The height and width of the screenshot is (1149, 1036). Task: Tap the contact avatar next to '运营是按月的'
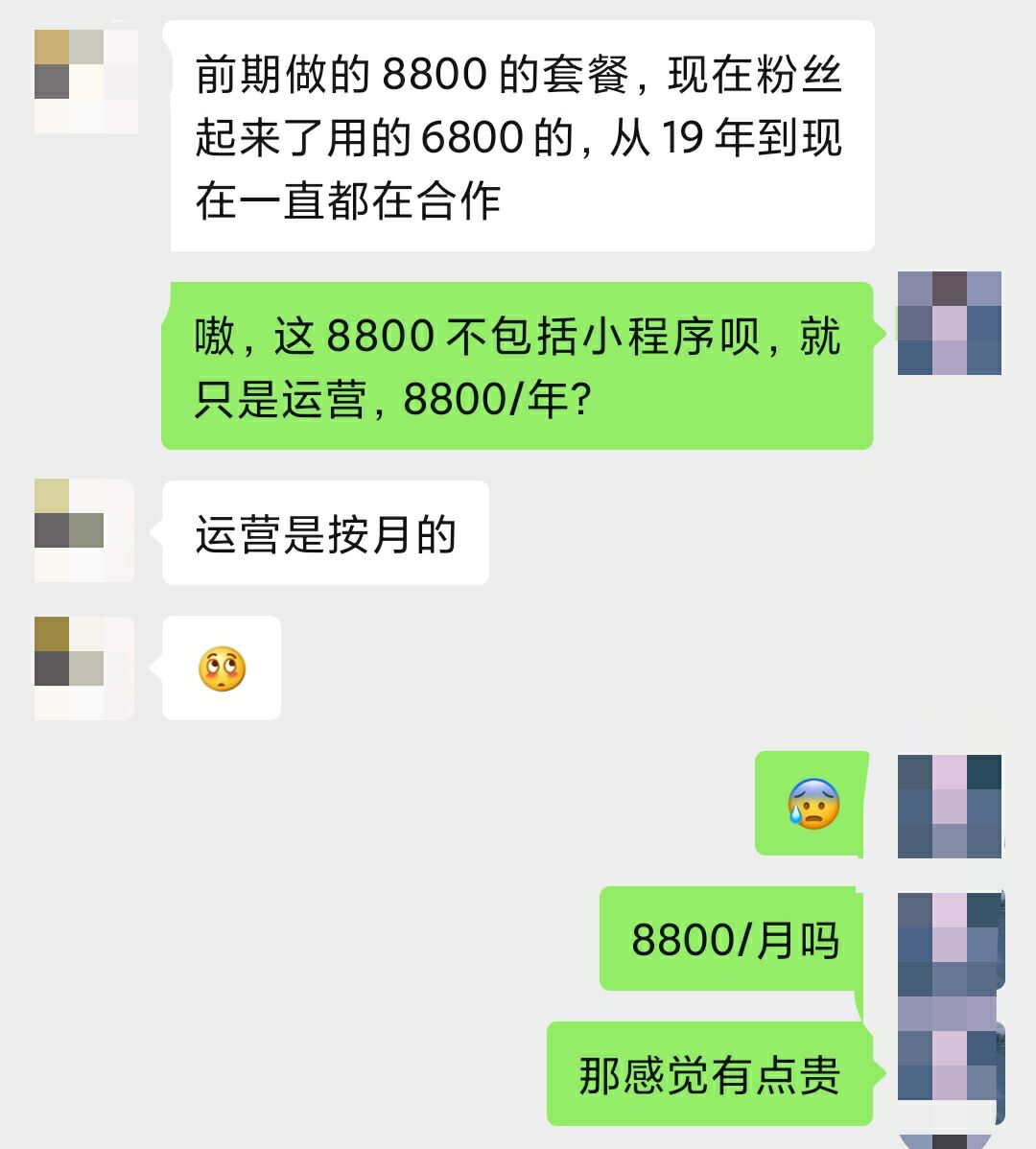point(83,530)
